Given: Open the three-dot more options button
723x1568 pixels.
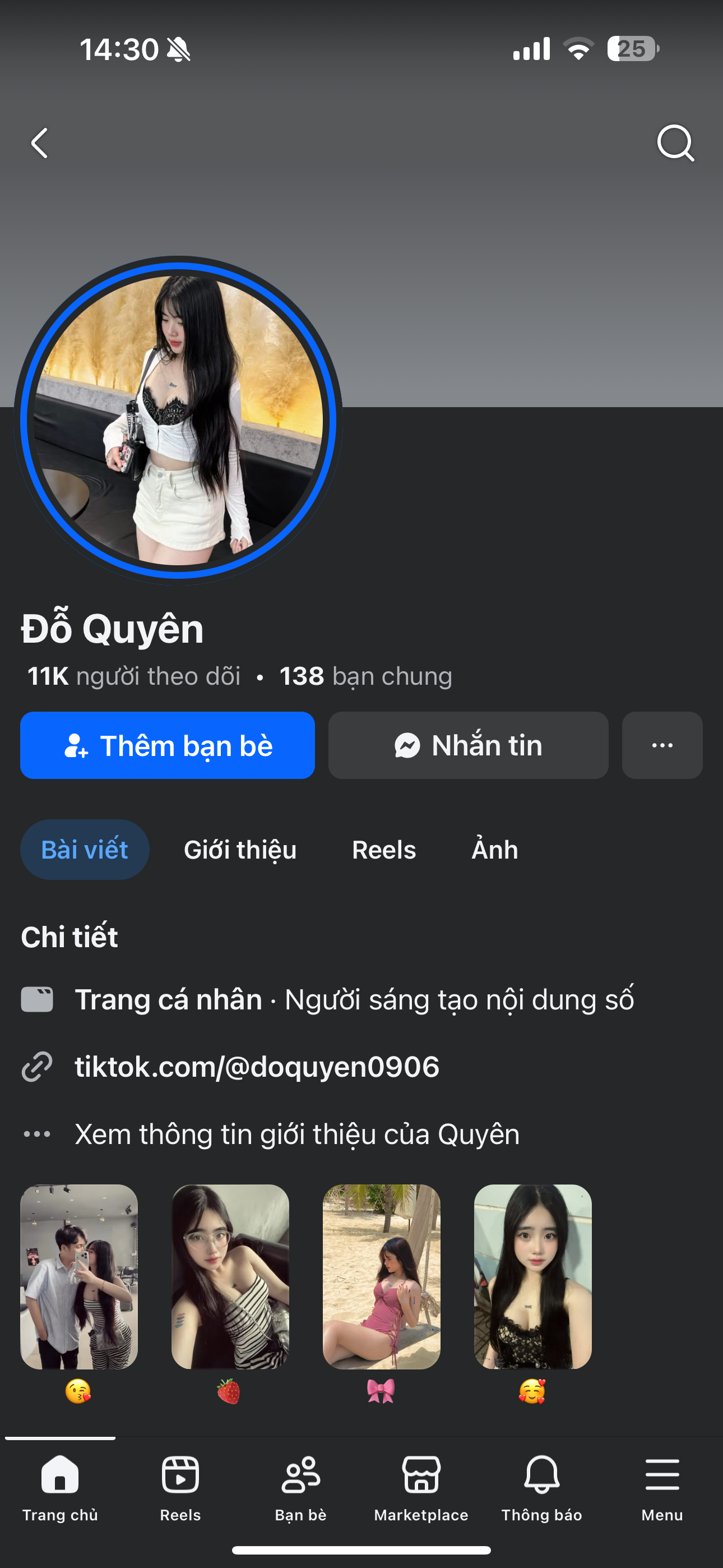Looking at the screenshot, I should click(x=661, y=745).
